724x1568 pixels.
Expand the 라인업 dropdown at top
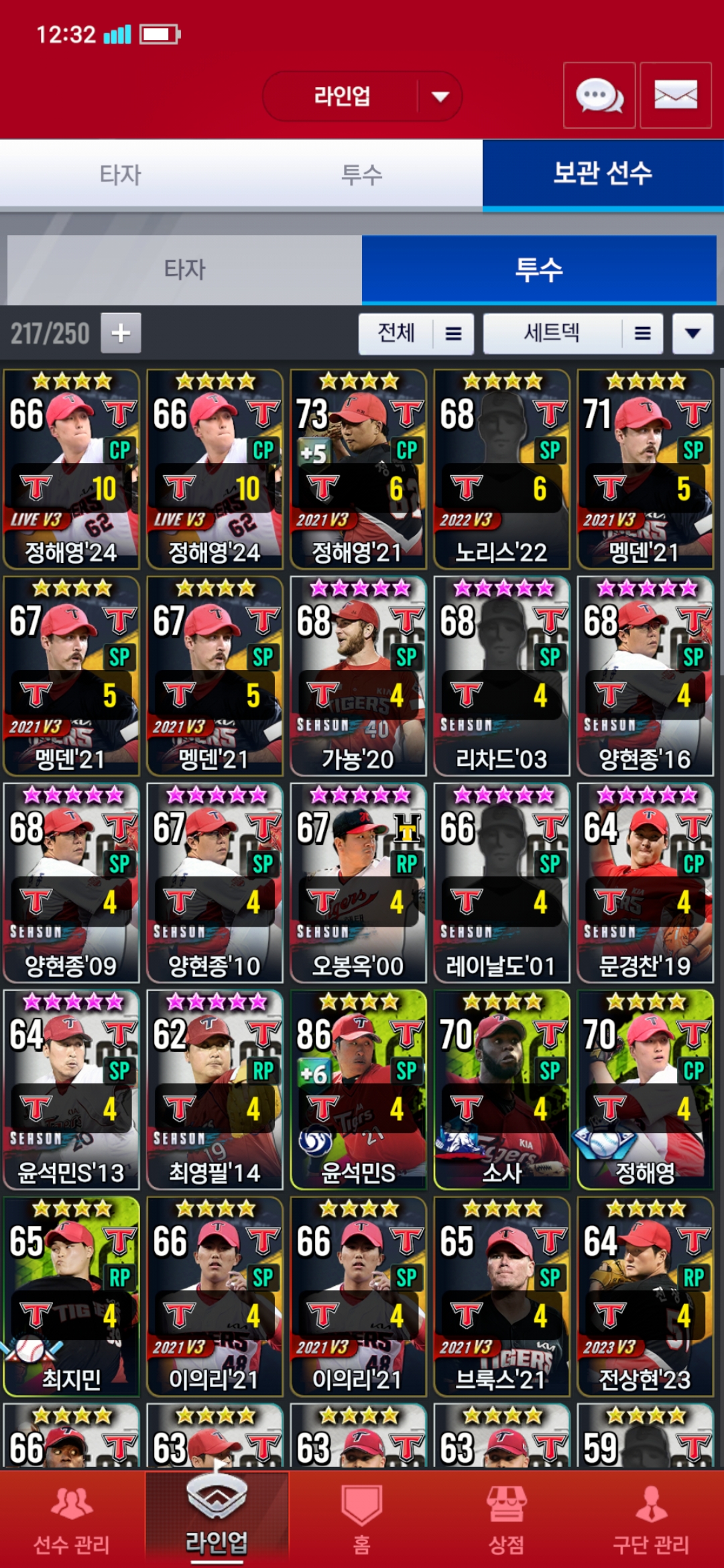pos(362,96)
